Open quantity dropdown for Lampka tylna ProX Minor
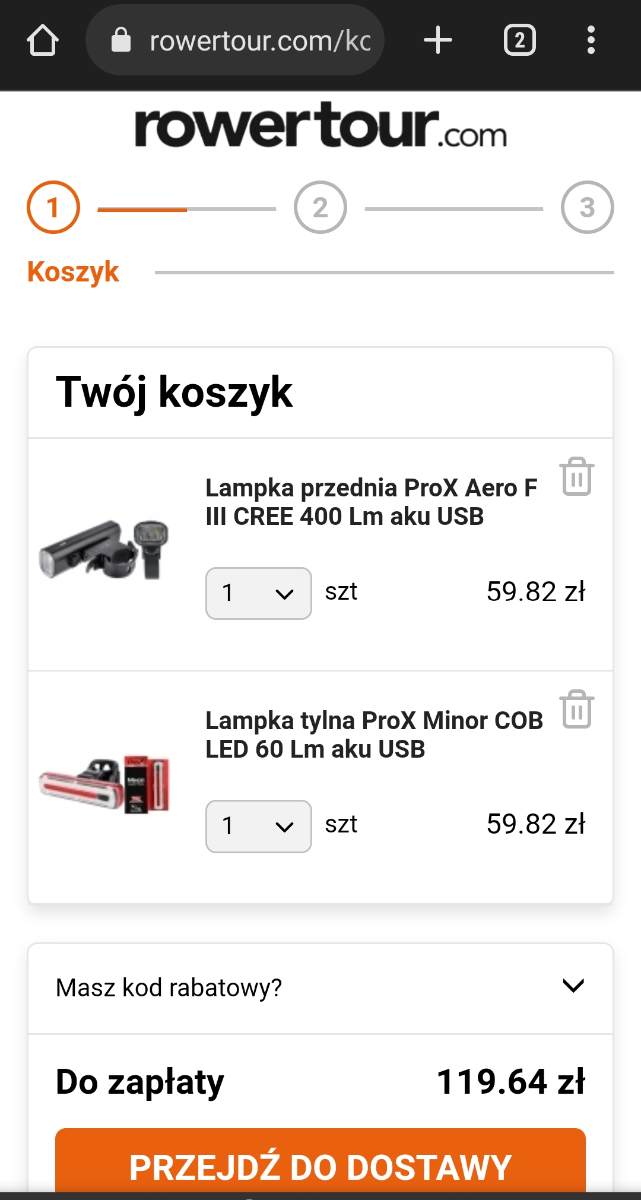 point(258,826)
